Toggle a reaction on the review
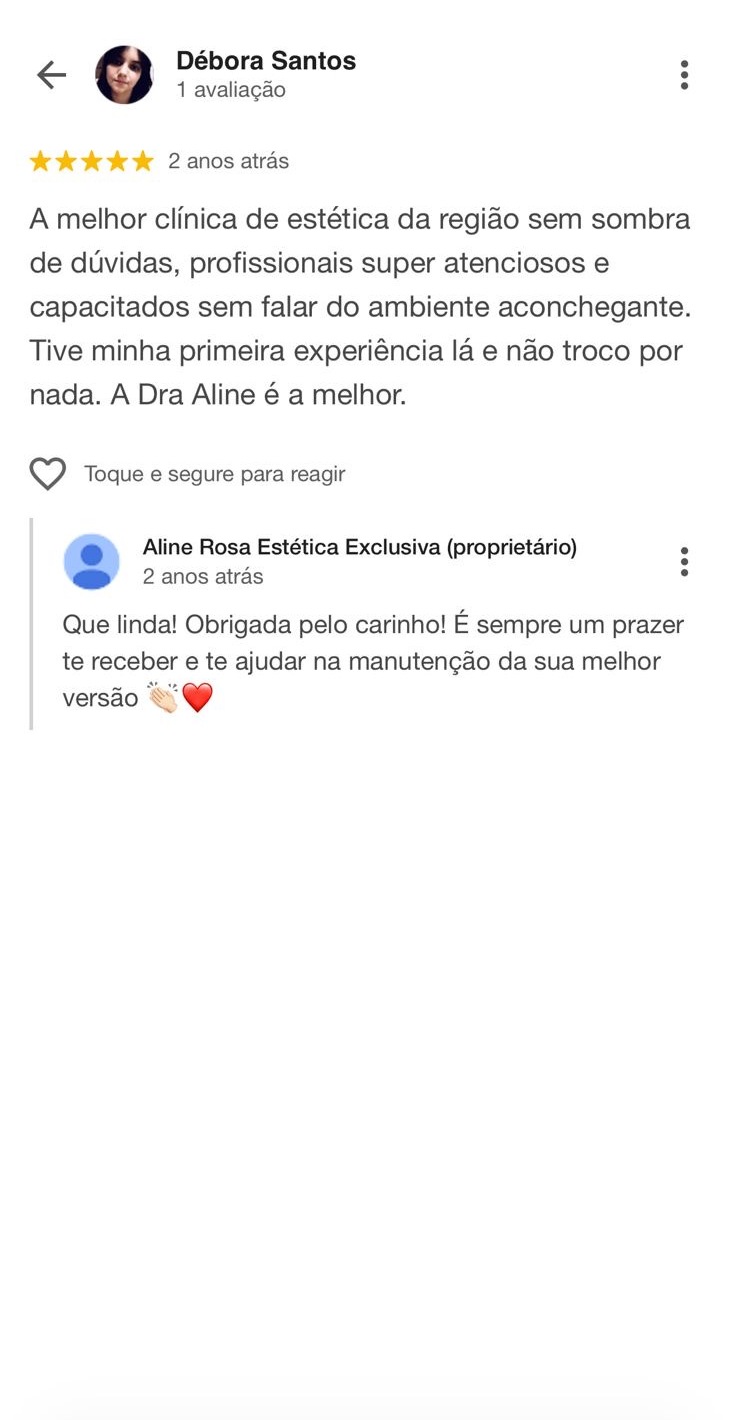Viewport: 736px width, 1420px height. pos(47,473)
